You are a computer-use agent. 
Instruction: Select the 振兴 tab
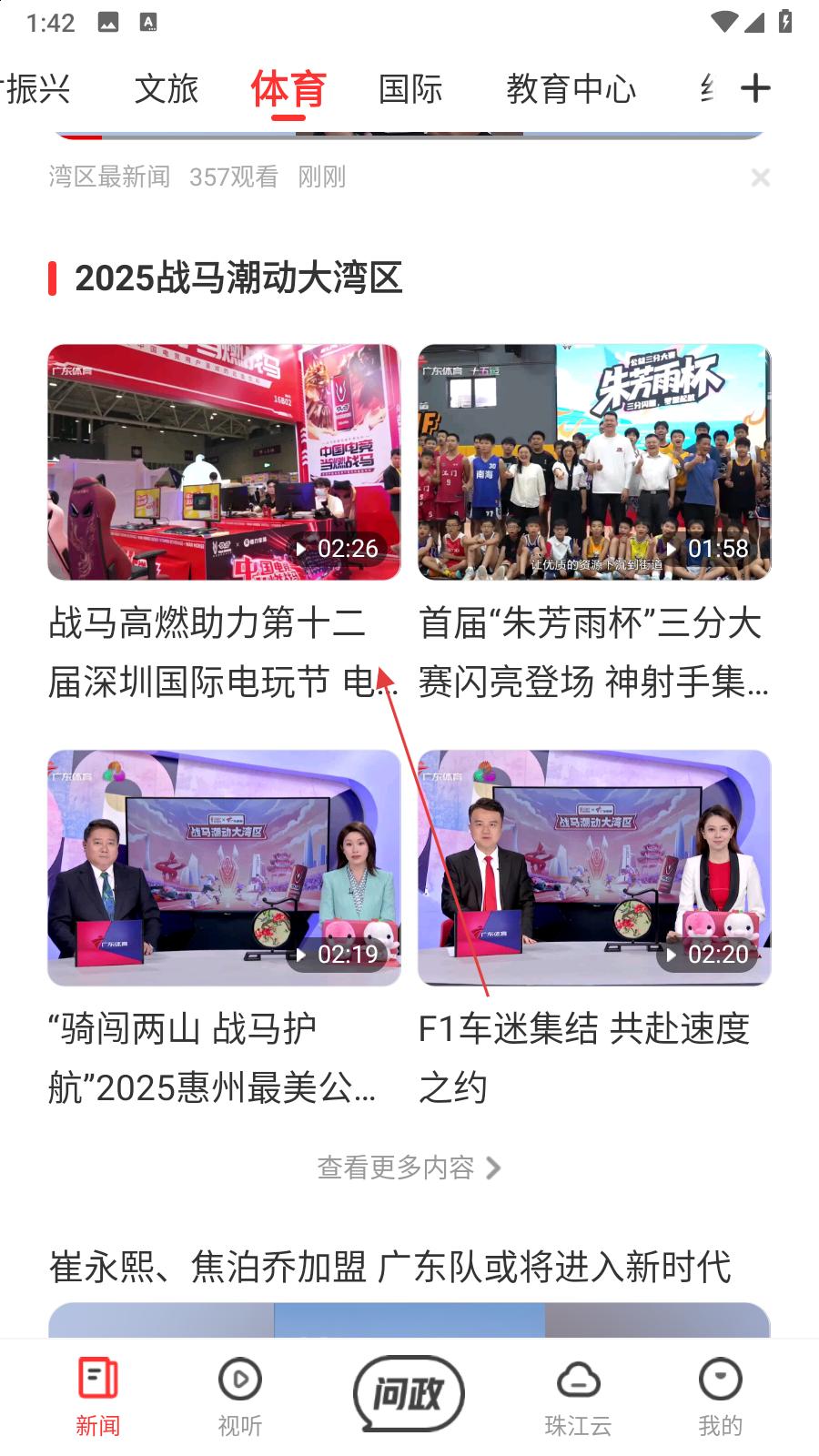click(x=36, y=89)
